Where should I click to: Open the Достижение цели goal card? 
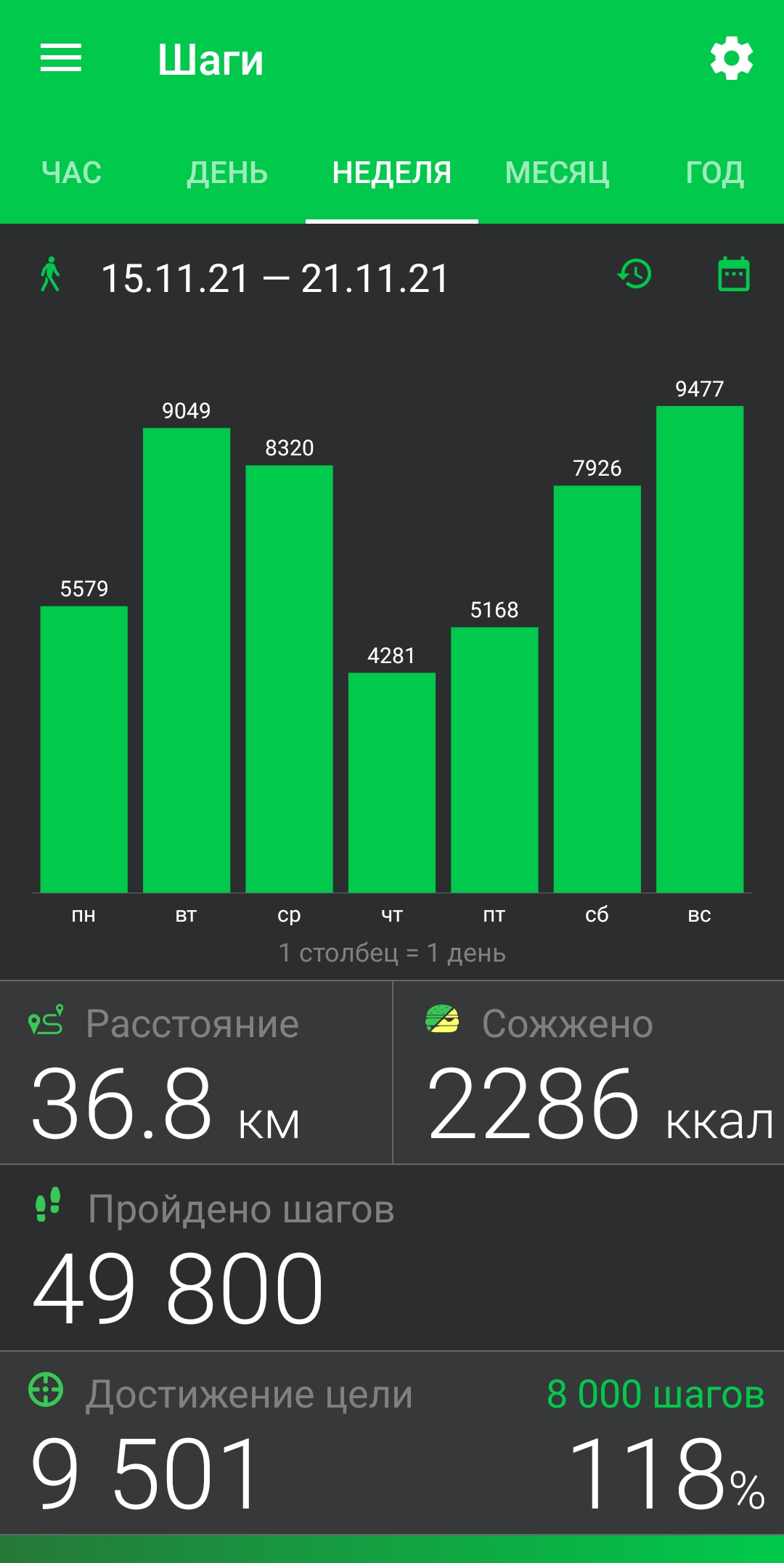pyautogui.click(x=392, y=1442)
